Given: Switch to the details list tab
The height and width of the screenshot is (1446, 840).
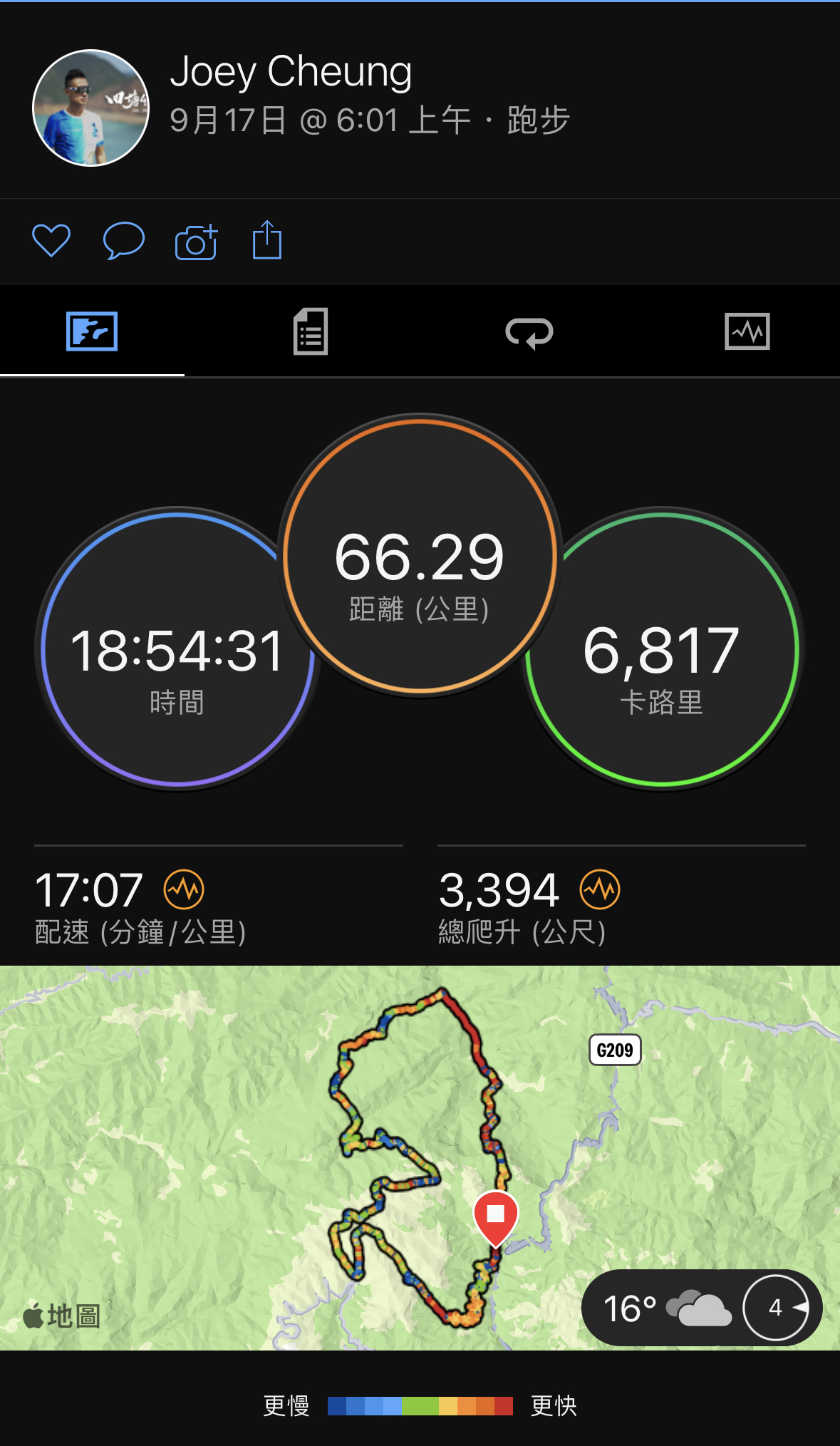Looking at the screenshot, I should [311, 331].
